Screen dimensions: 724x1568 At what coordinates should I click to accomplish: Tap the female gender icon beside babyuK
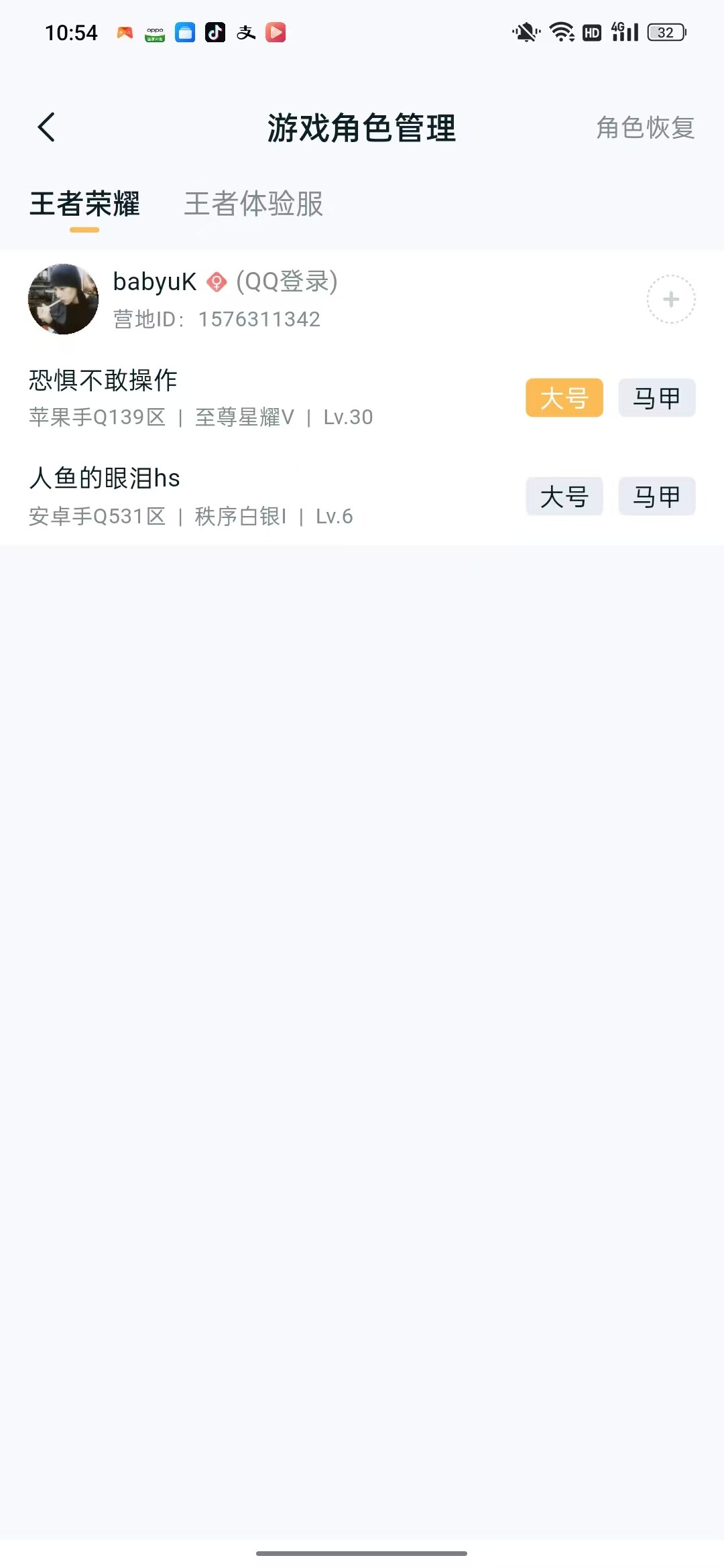pyautogui.click(x=216, y=283)
